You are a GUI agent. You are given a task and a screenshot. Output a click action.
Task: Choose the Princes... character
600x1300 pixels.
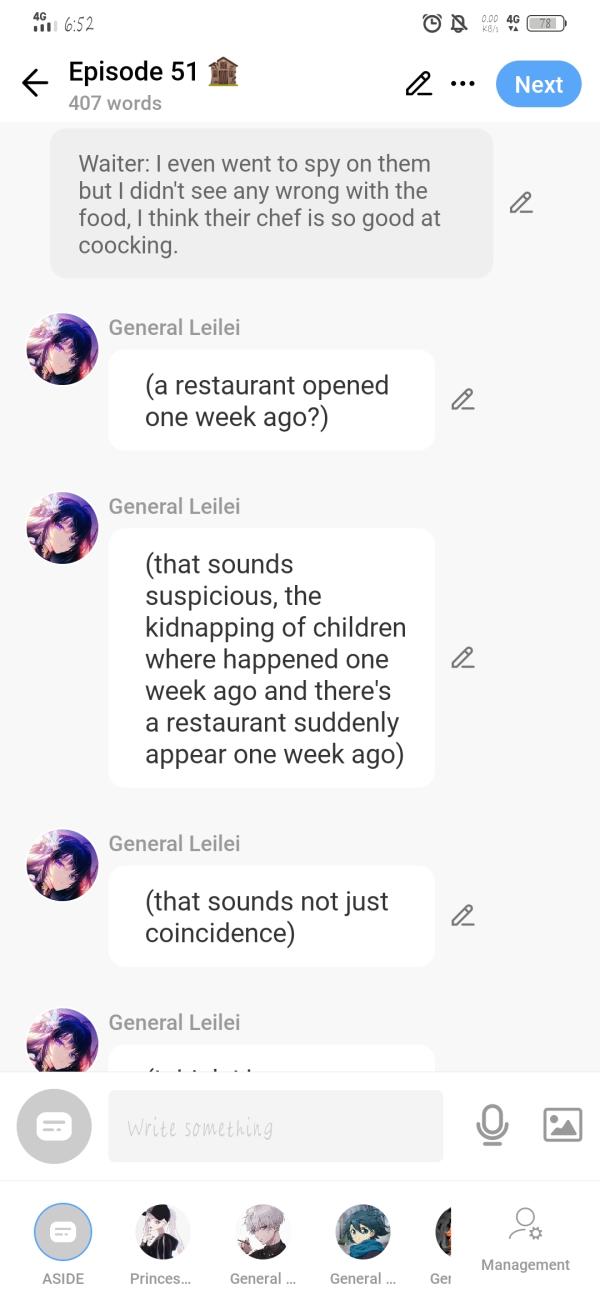pos(162,1232)
